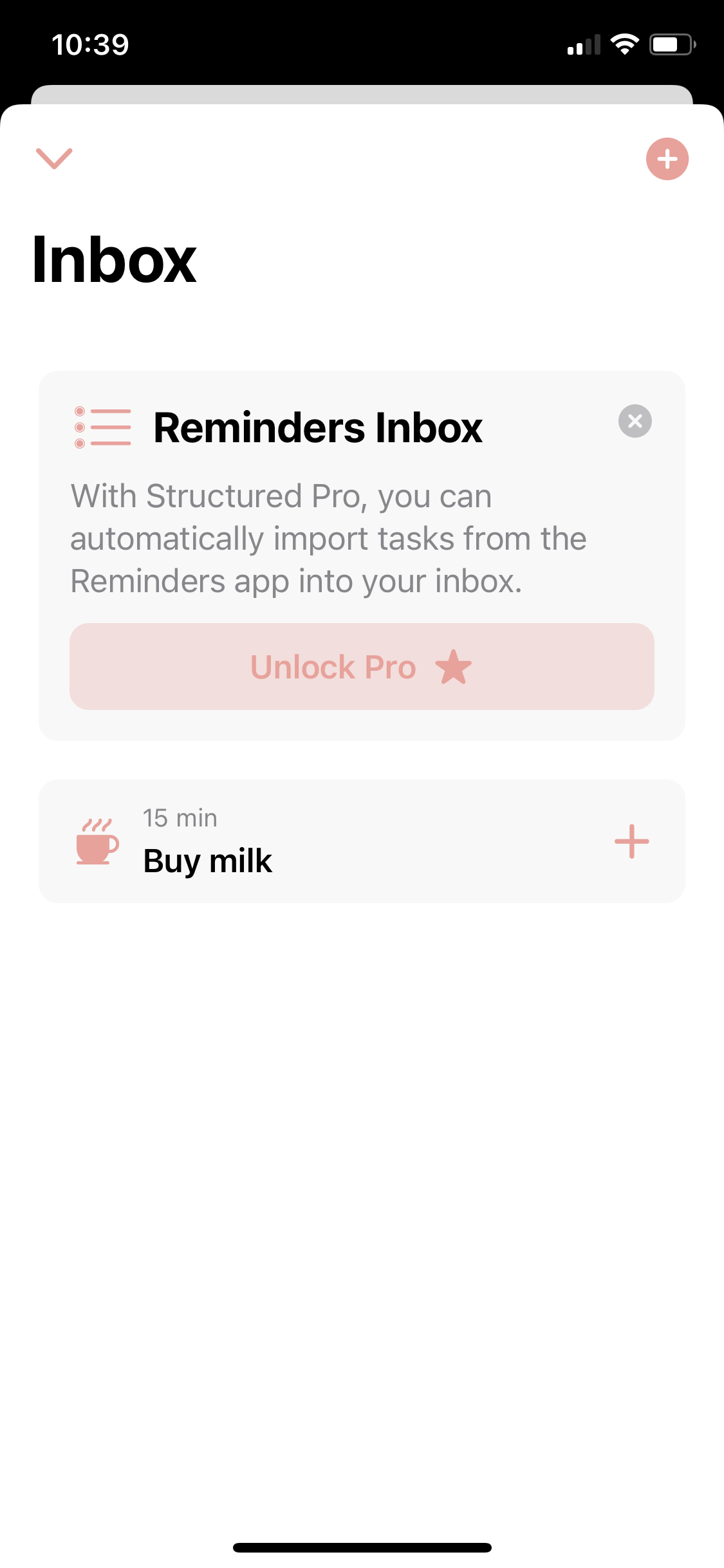Image resolution: width=724 pixels, height=1568 pixels.
Task: Tap the time display in status bar
Action: tap(90, 43)
